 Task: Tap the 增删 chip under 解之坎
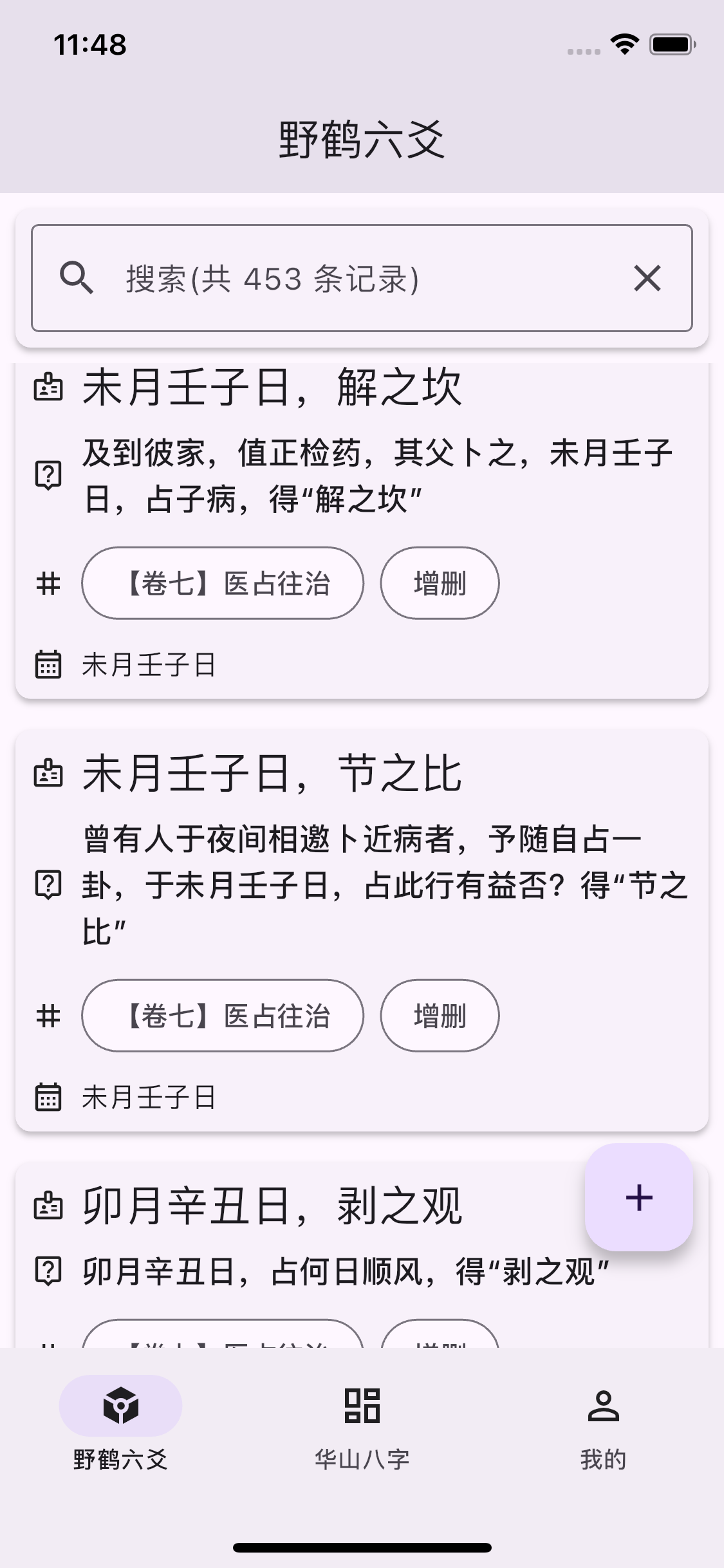pyautogui.click(x=440, y=583)
